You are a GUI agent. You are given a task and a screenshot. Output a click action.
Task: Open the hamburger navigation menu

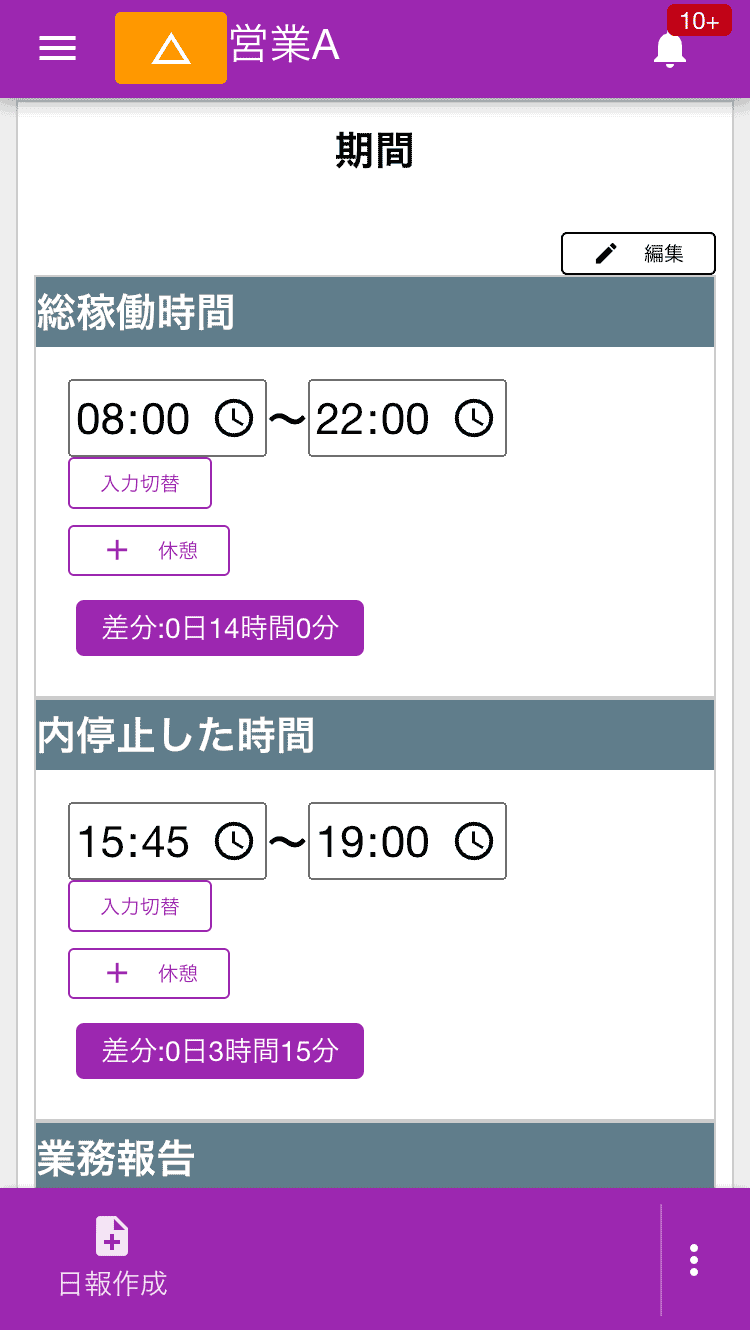click(57, 48)
